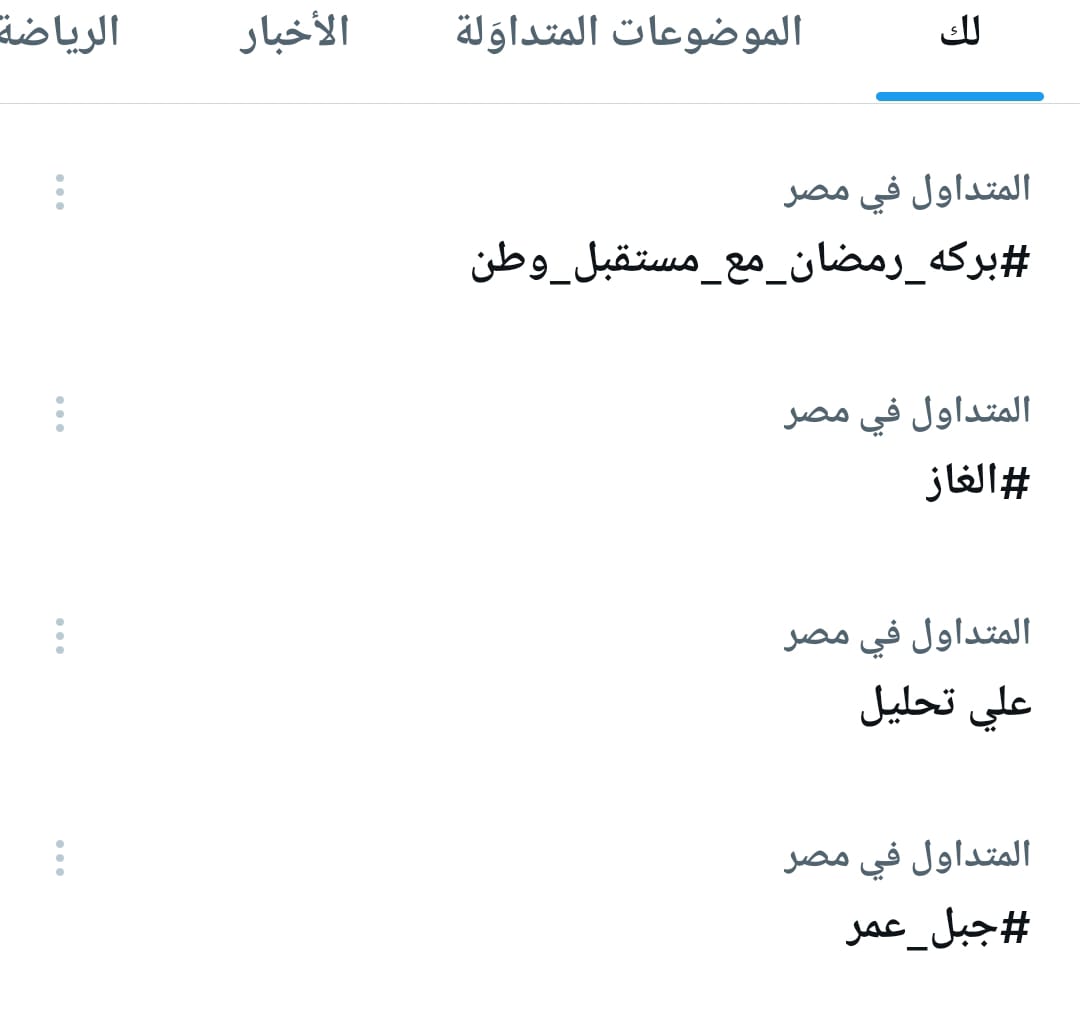Screen dimensions: 1080x1026
Task: Open more options for #بركه_رمضان_مع_مستقبل_وطن
Action: point(60,192)
